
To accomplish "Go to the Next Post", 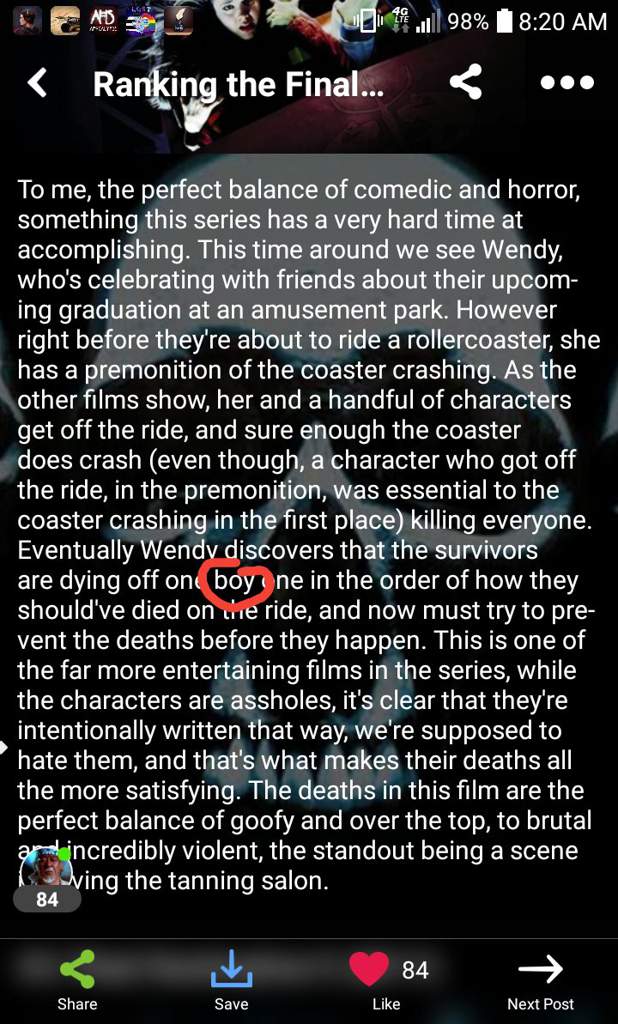I will [x=541, y=979].
